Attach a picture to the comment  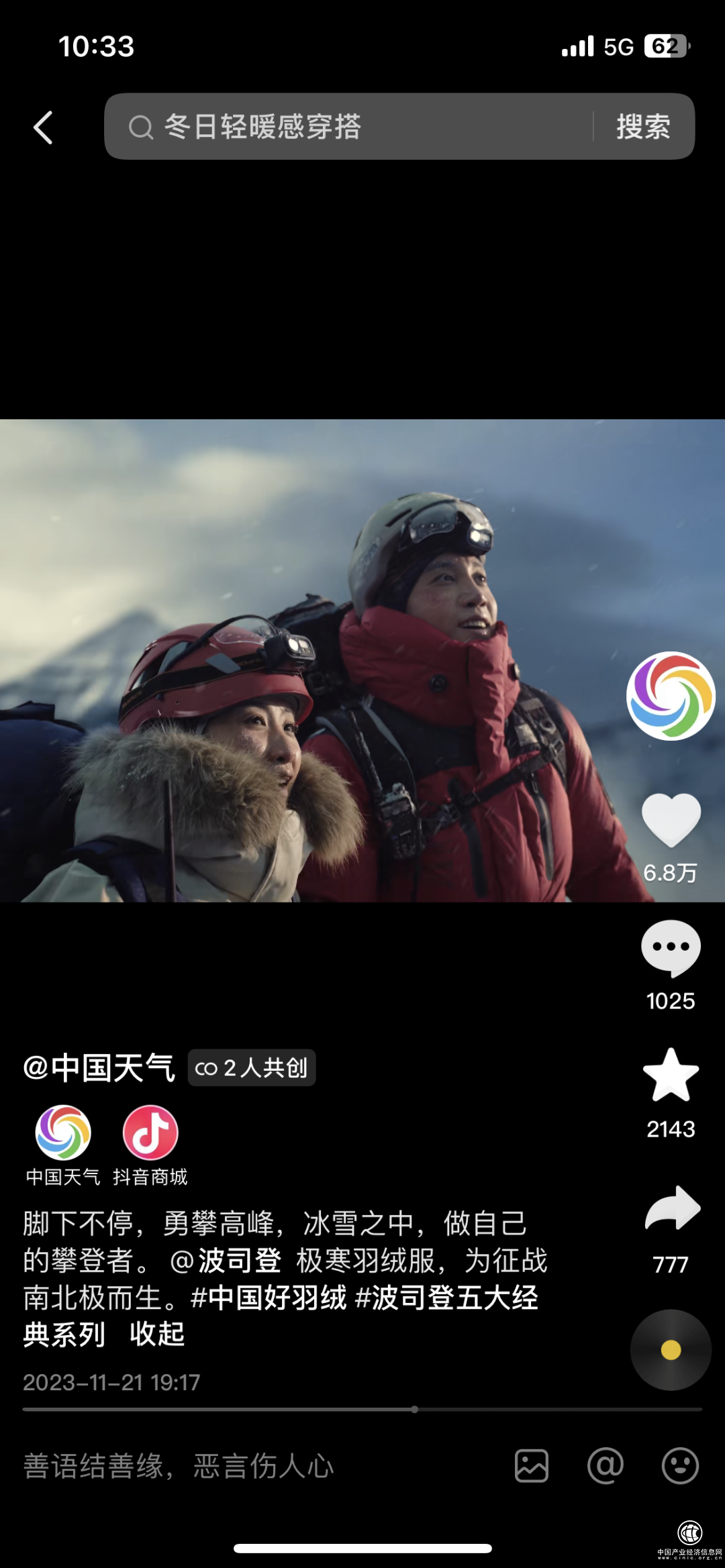pos(532,1466)
